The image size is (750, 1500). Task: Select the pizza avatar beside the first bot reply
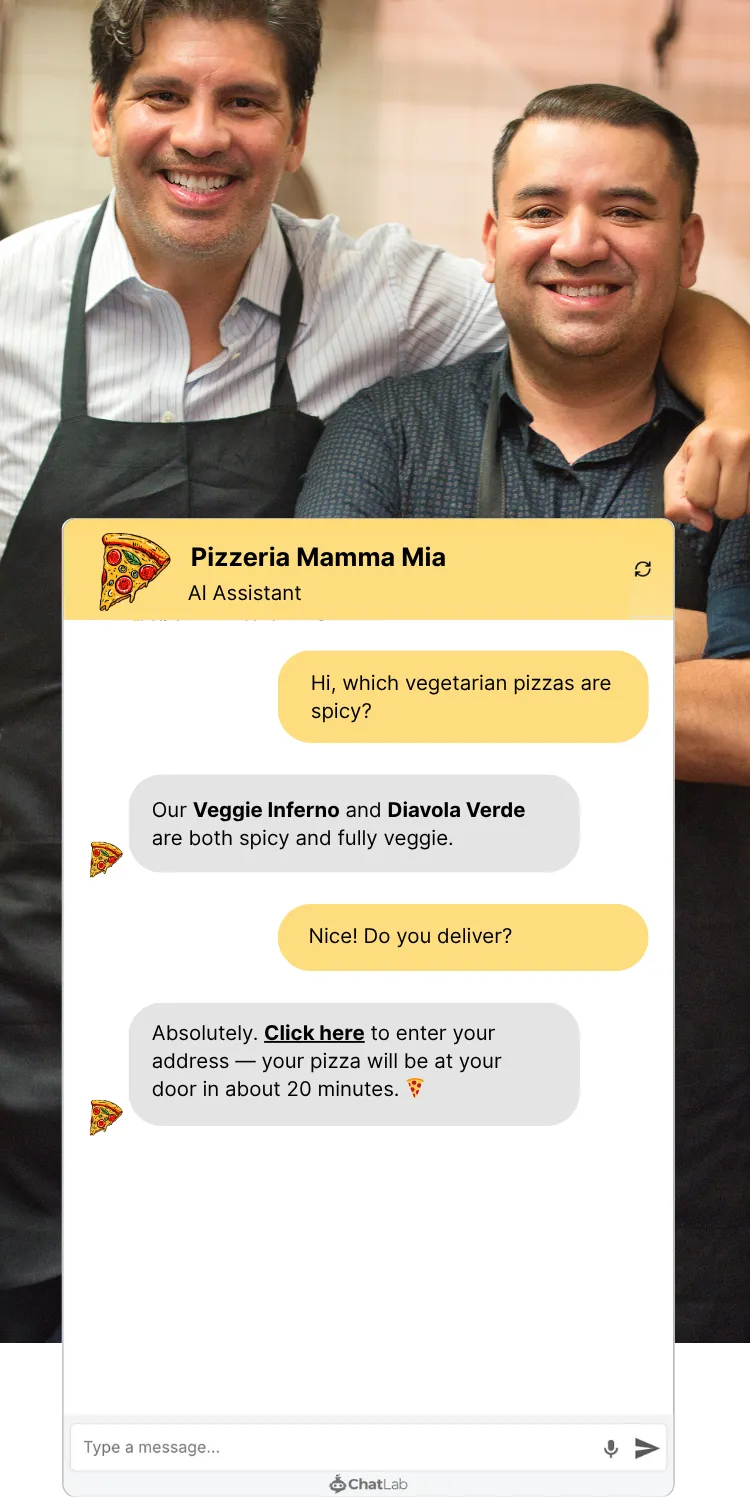[x=106, y=857]
